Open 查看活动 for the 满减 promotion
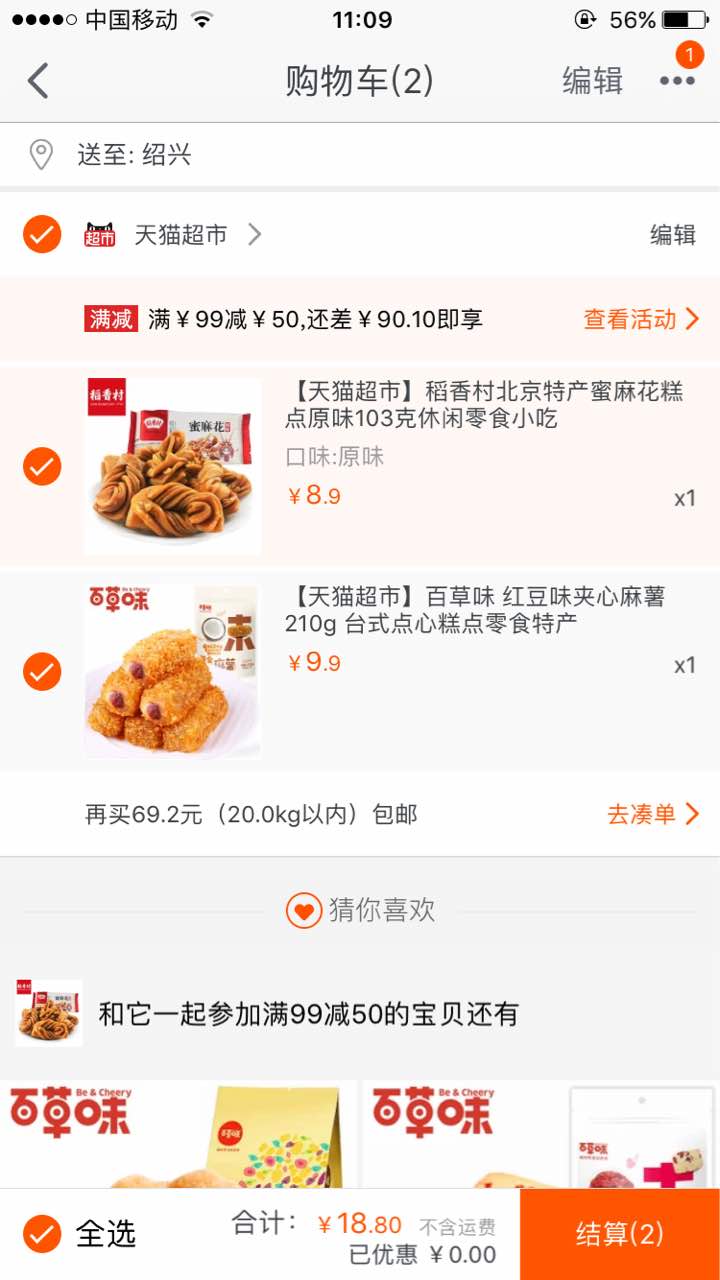 tap(641, 319)
